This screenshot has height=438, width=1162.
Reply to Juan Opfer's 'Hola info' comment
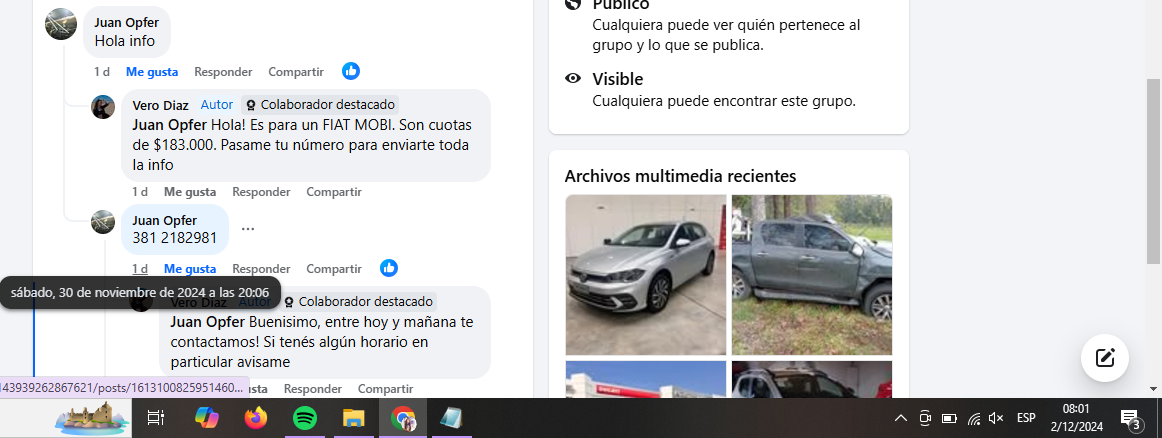pos(223,72)
